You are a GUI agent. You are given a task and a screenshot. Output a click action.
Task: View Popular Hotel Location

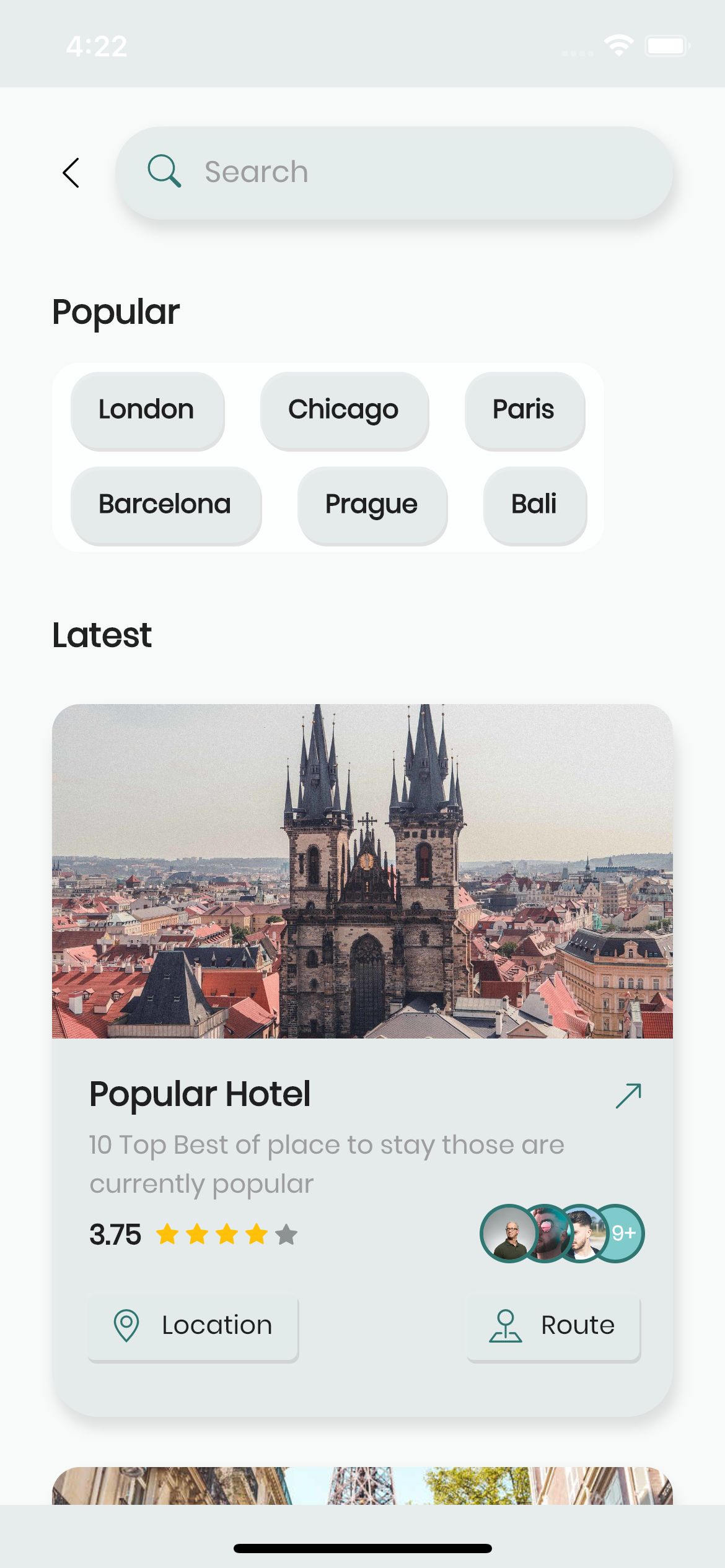[x=193, y=1326]
